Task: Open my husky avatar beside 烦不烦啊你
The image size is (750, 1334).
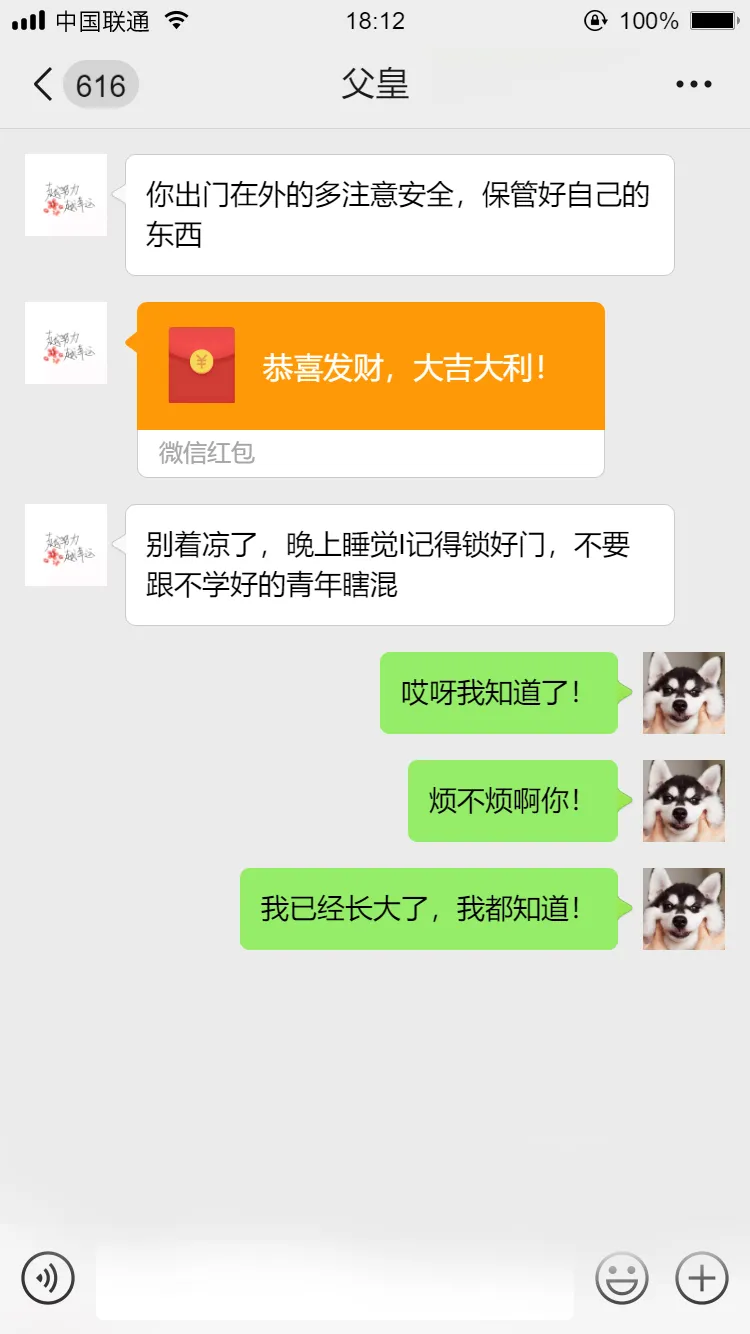Action: click(x=683, y=800)
